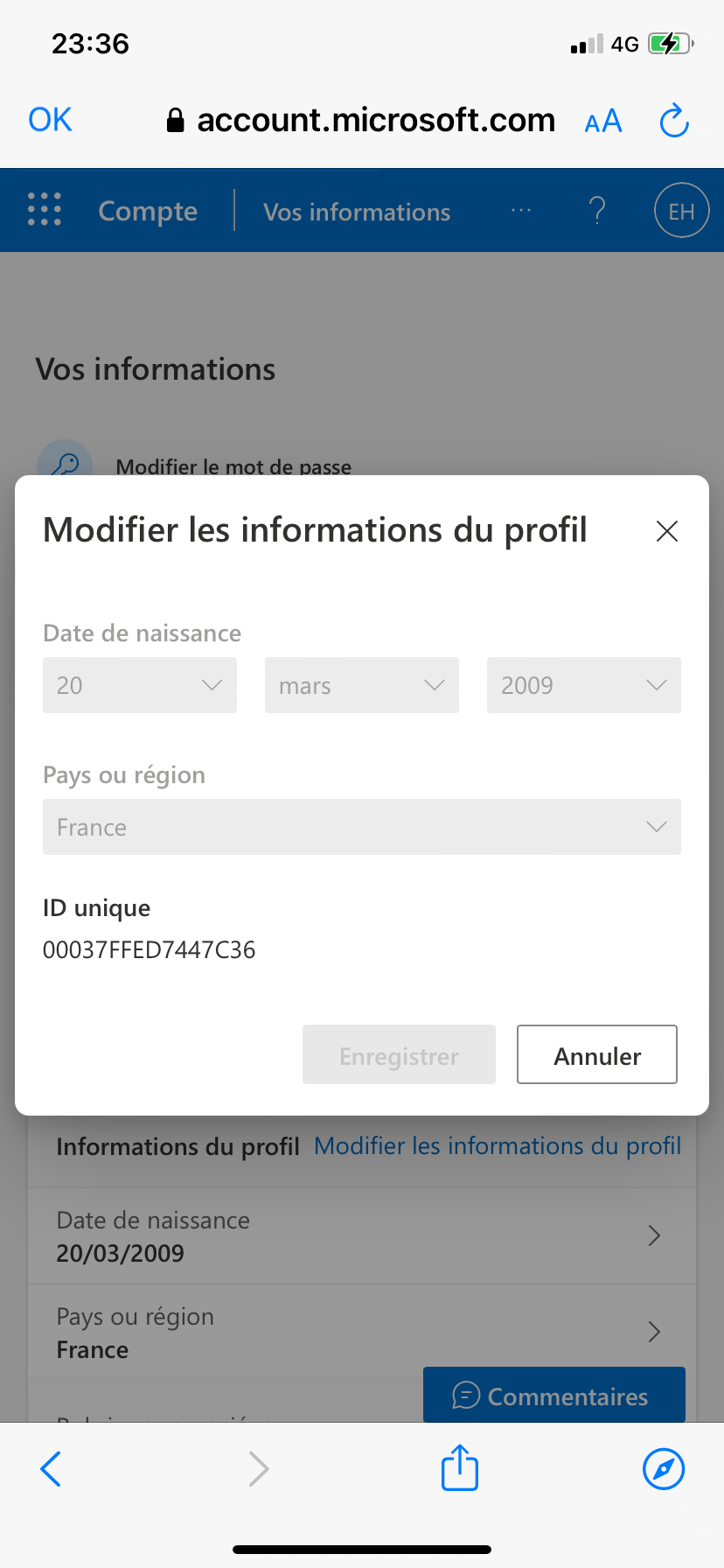Tap OK in the browser bar
The image size is (724, 1568).
(x=50, y=120)
